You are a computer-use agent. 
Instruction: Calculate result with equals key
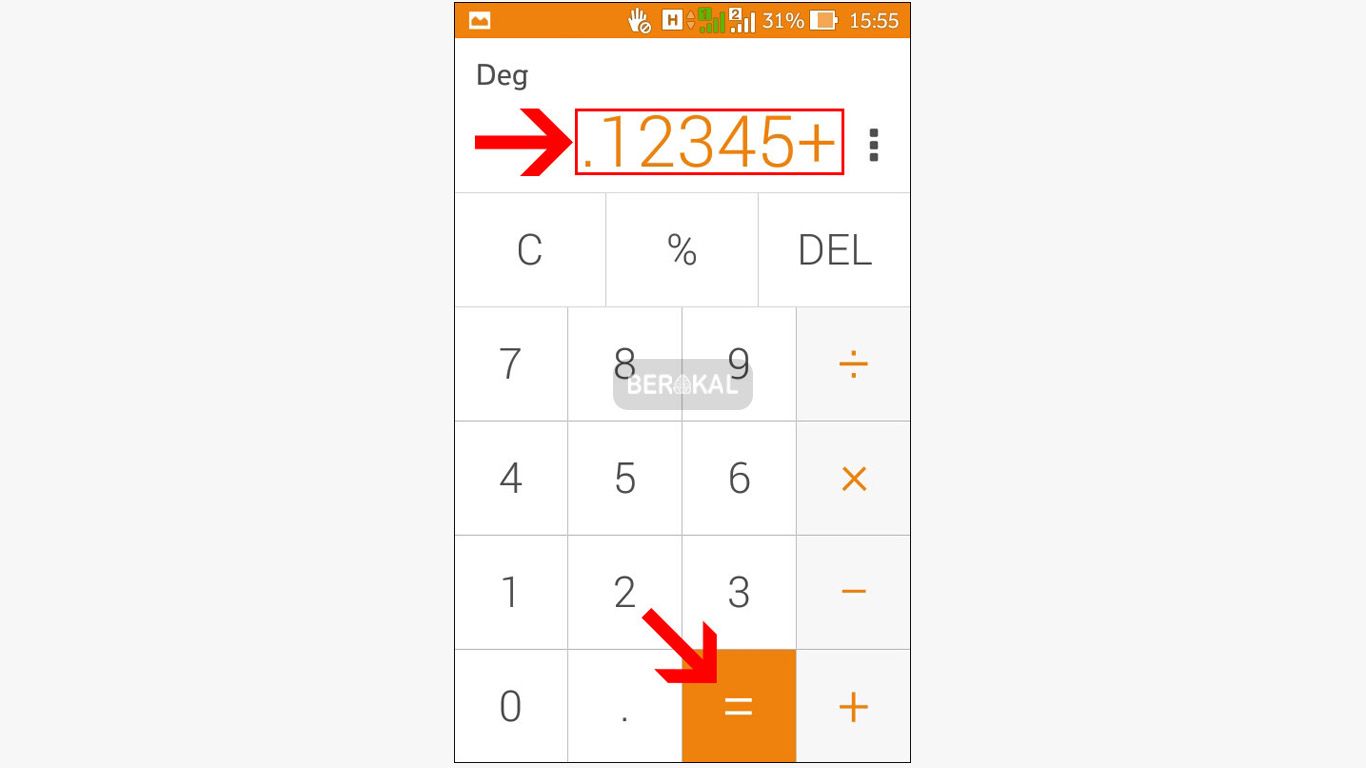point(739,706)
